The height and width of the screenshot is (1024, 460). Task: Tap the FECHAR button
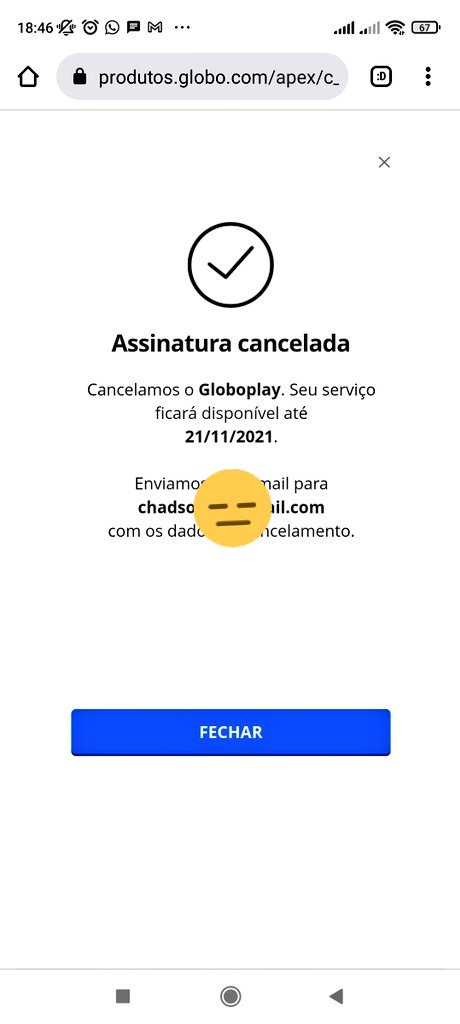231,732
